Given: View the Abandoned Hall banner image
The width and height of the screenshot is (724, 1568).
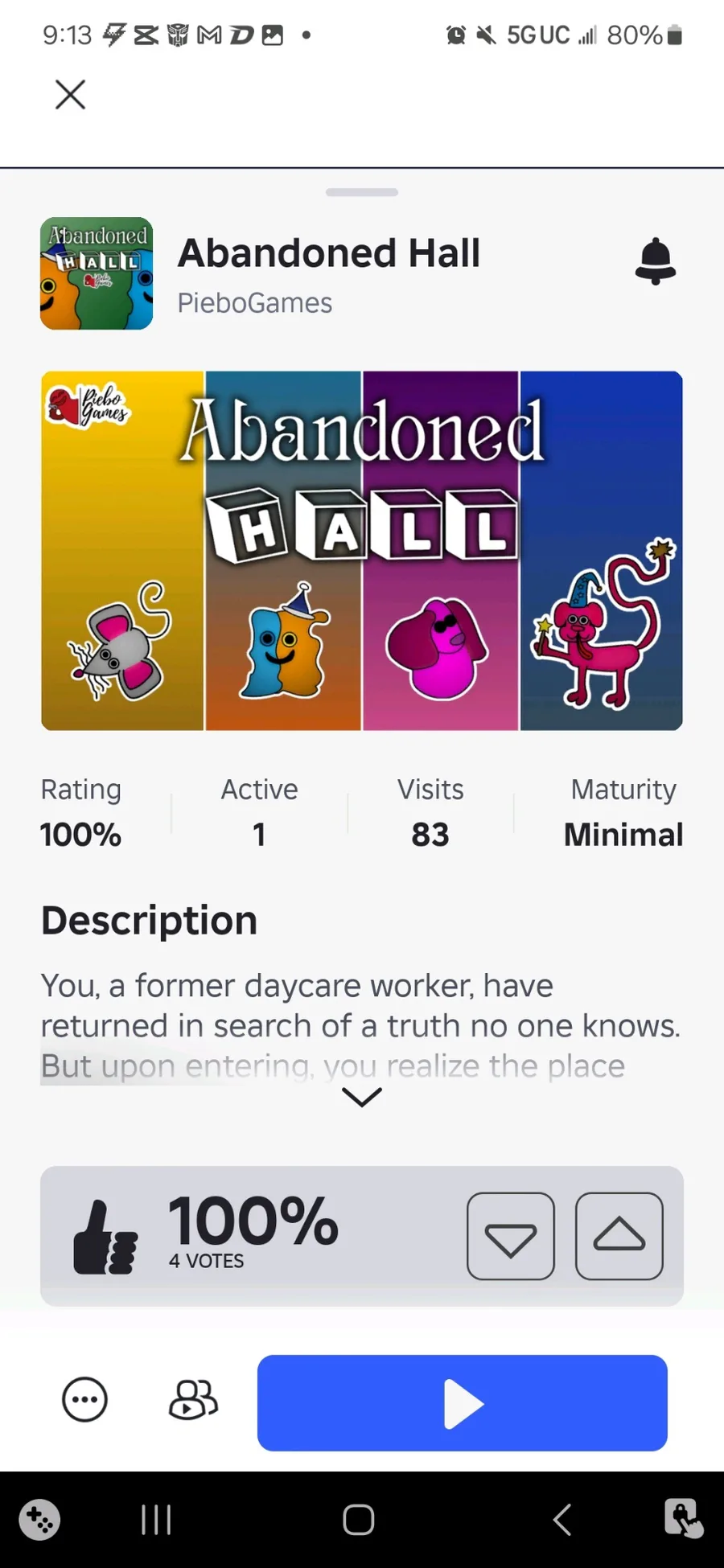Looking at the screenshot, I should (x=362, y=551).
